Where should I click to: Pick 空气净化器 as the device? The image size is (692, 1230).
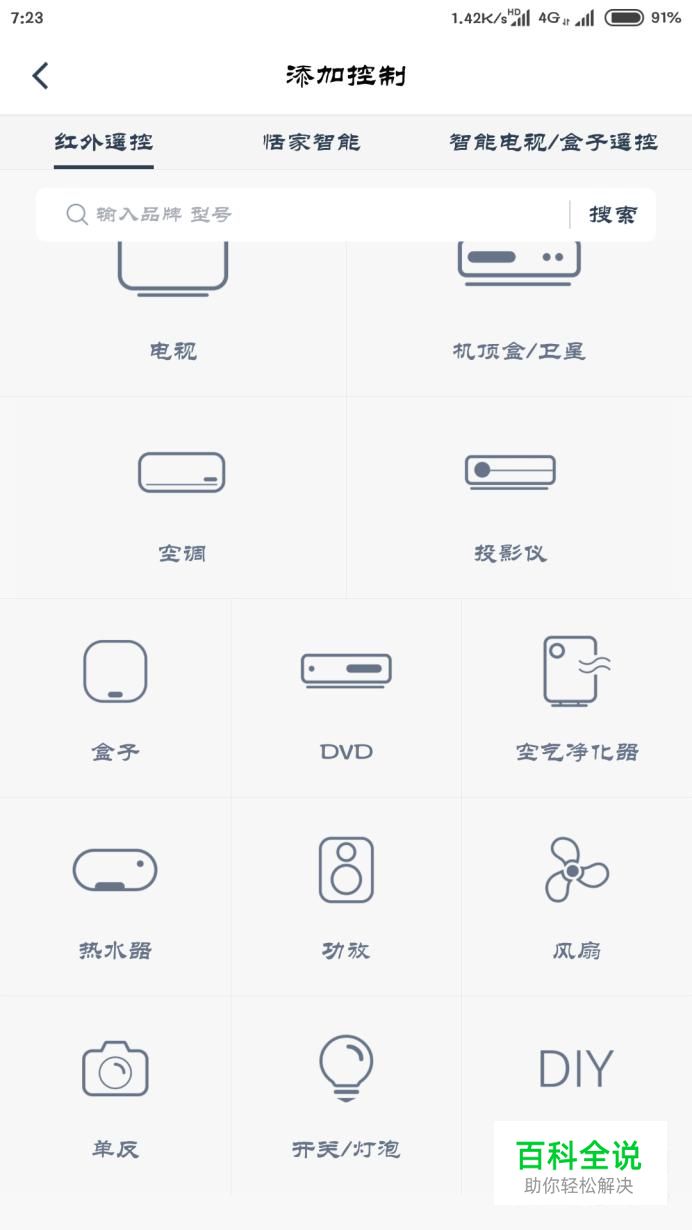(x=577, y=698)
